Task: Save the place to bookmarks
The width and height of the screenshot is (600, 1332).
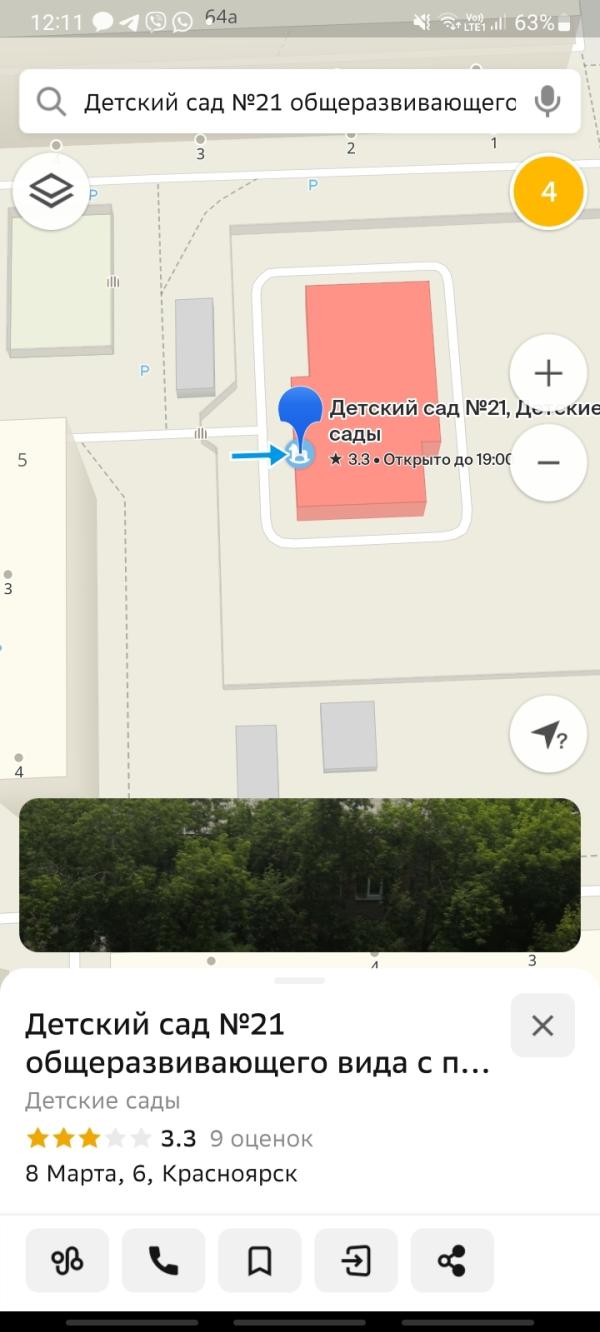Action: [259, 1261]
